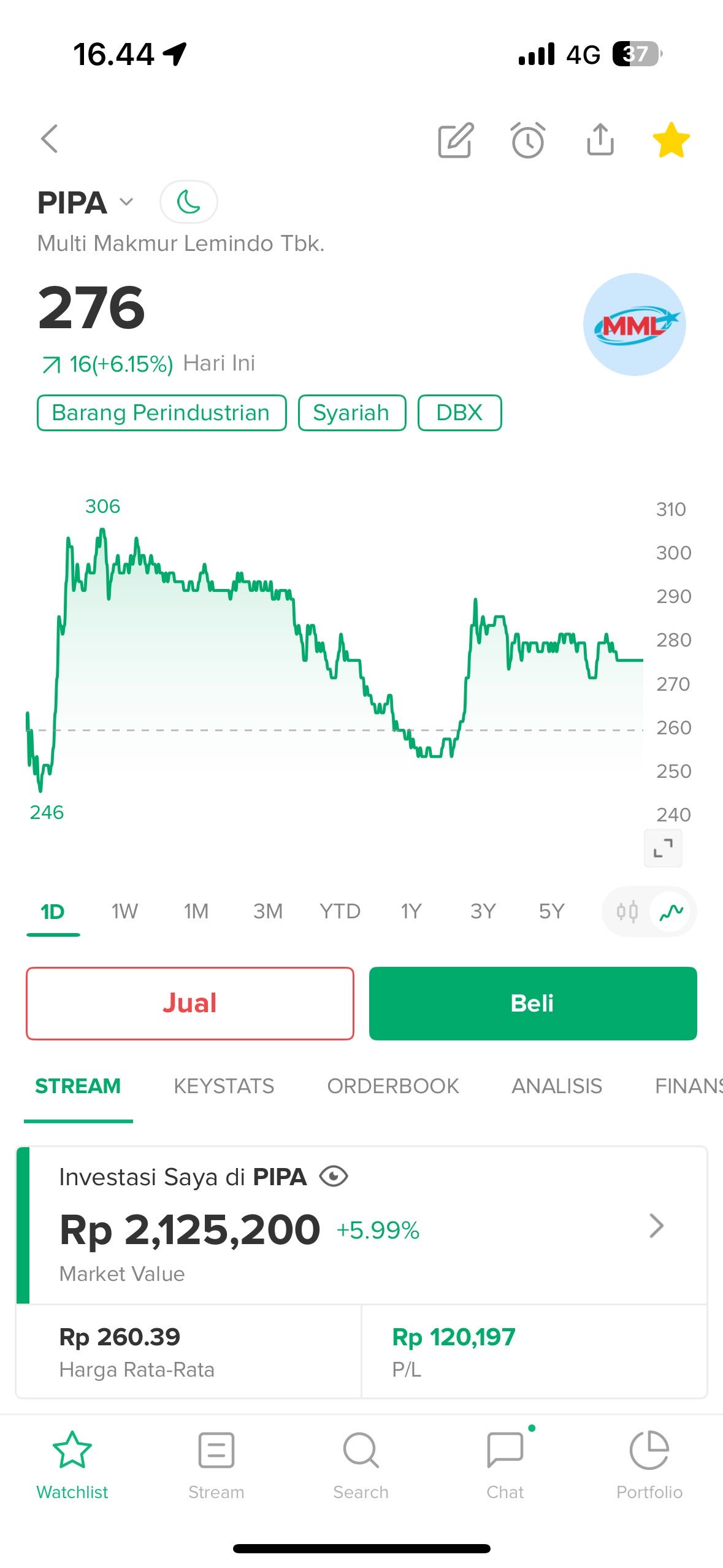This screenshot has height=1568, width=723.
Task: Switch chart range to 1W
Action: pos(124,912)
